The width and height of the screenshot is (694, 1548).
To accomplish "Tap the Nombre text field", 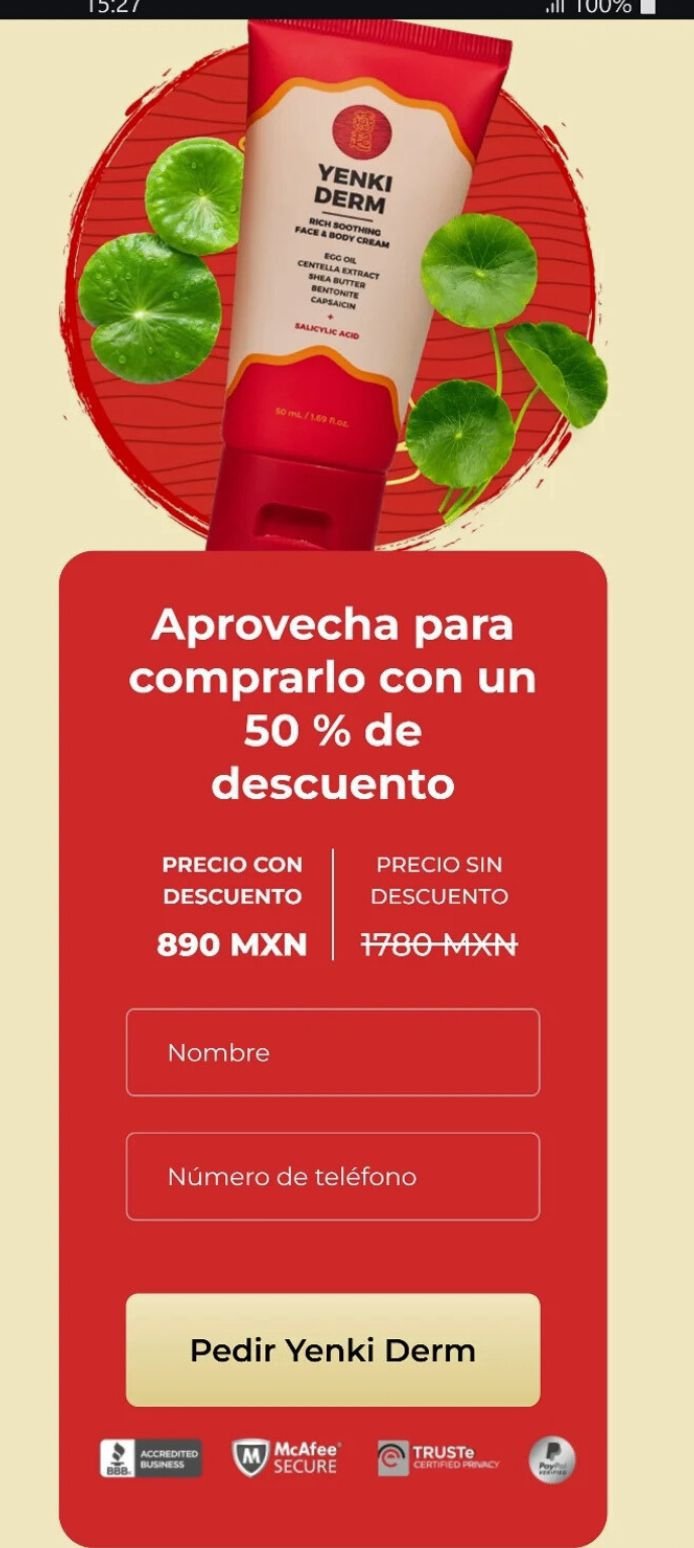I will click(x=332, y=1052).
